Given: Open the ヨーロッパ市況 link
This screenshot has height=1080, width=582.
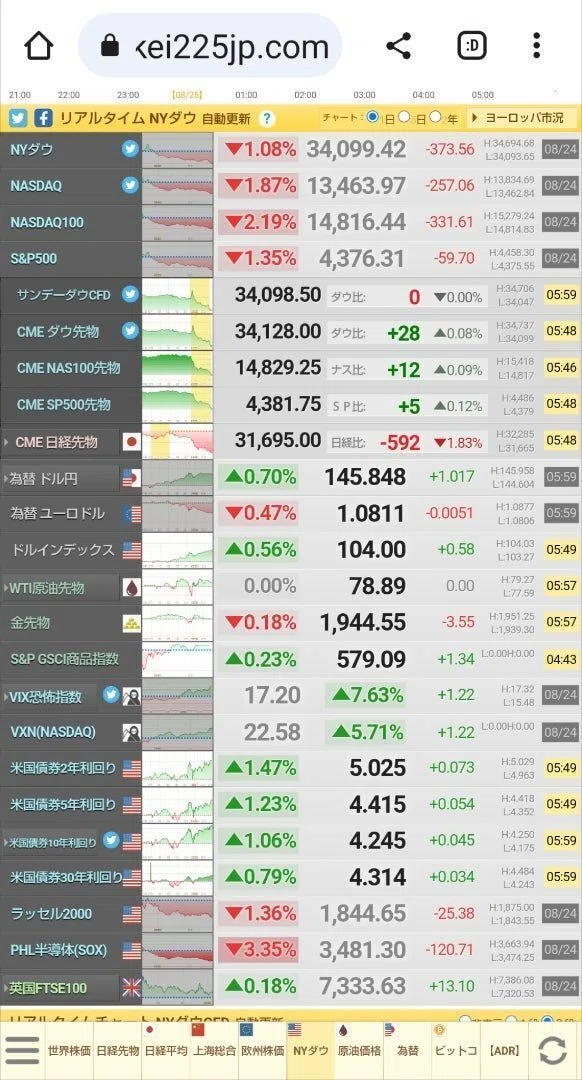Looking at the screenshot, I should (x=522, y=118).
